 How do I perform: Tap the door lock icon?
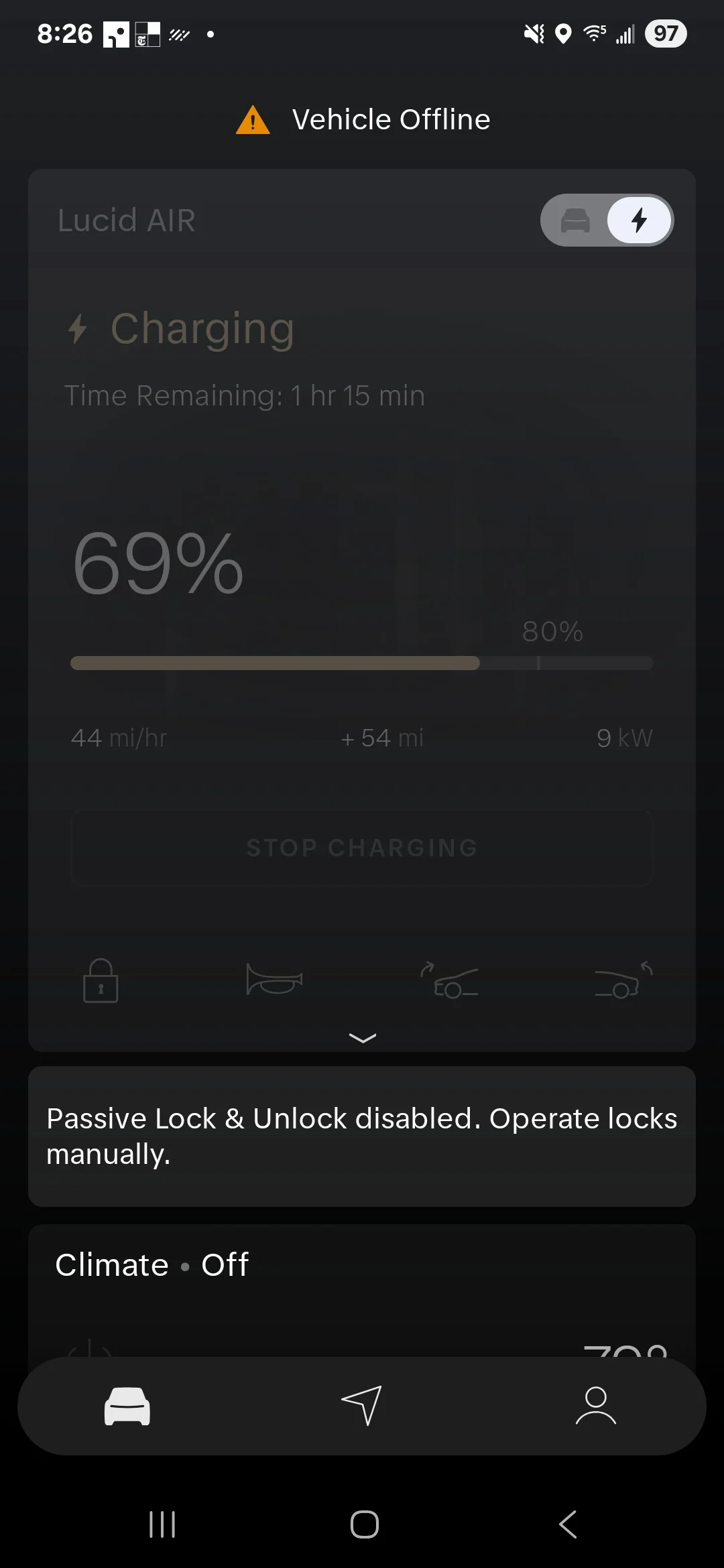click(101, 980)
